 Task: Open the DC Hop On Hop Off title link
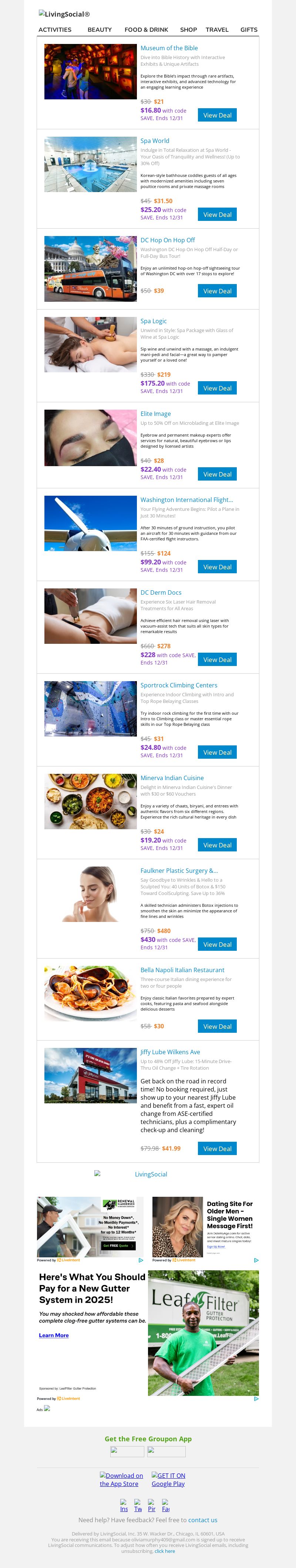click(x=167, y=240)
